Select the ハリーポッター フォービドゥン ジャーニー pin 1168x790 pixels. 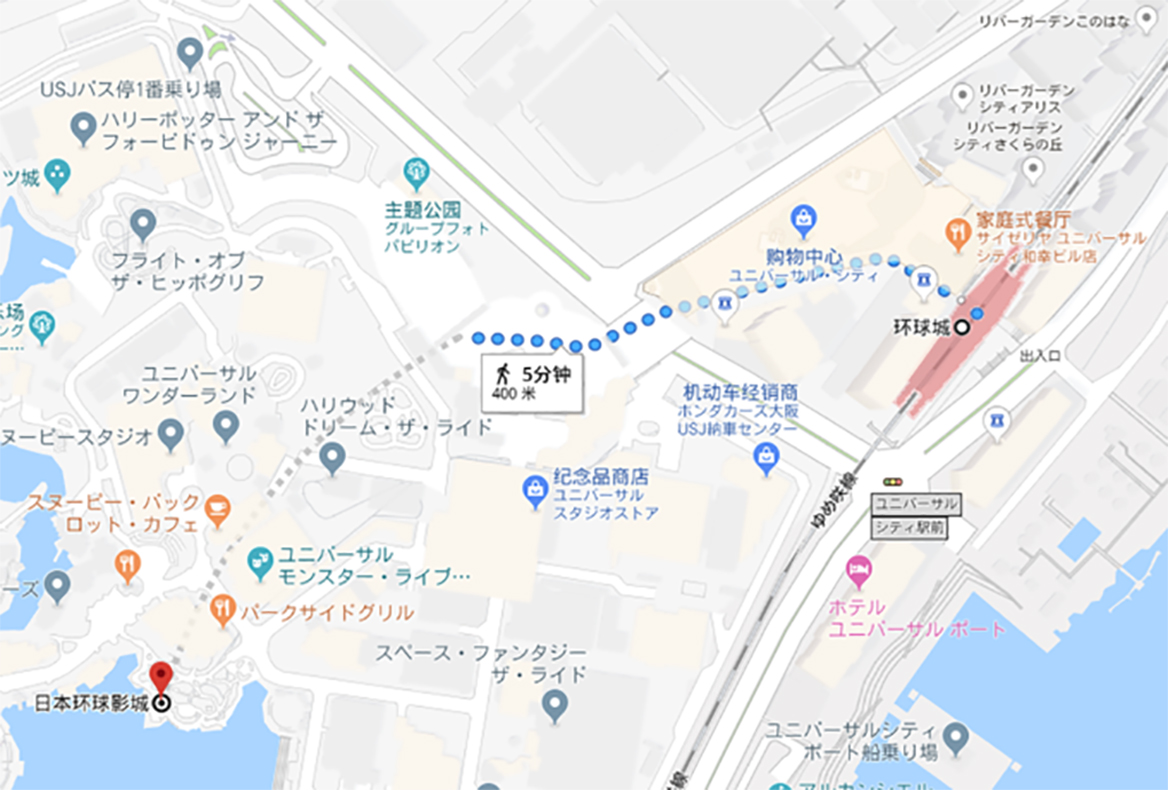click(x=85, y=126)
